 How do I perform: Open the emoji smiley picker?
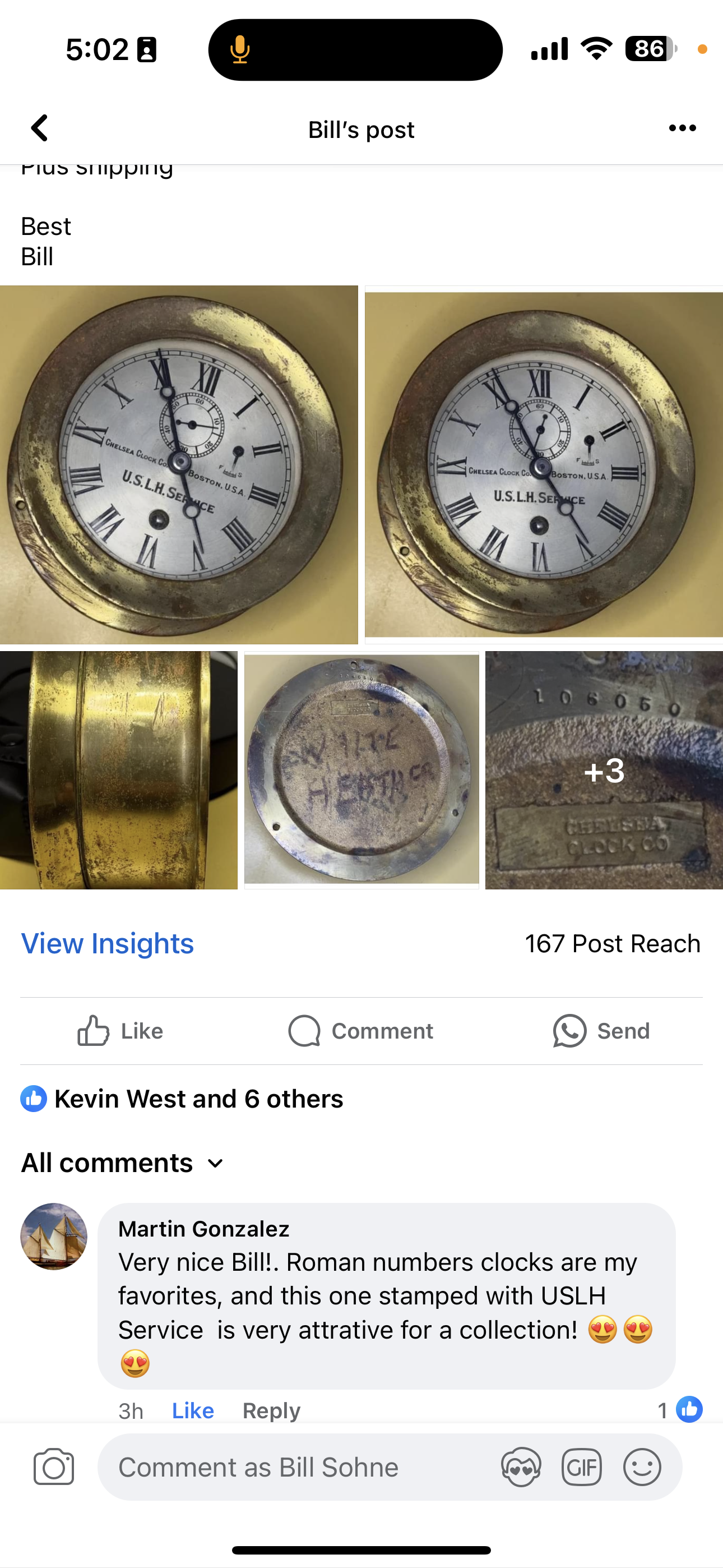[x=641, y=1467]
